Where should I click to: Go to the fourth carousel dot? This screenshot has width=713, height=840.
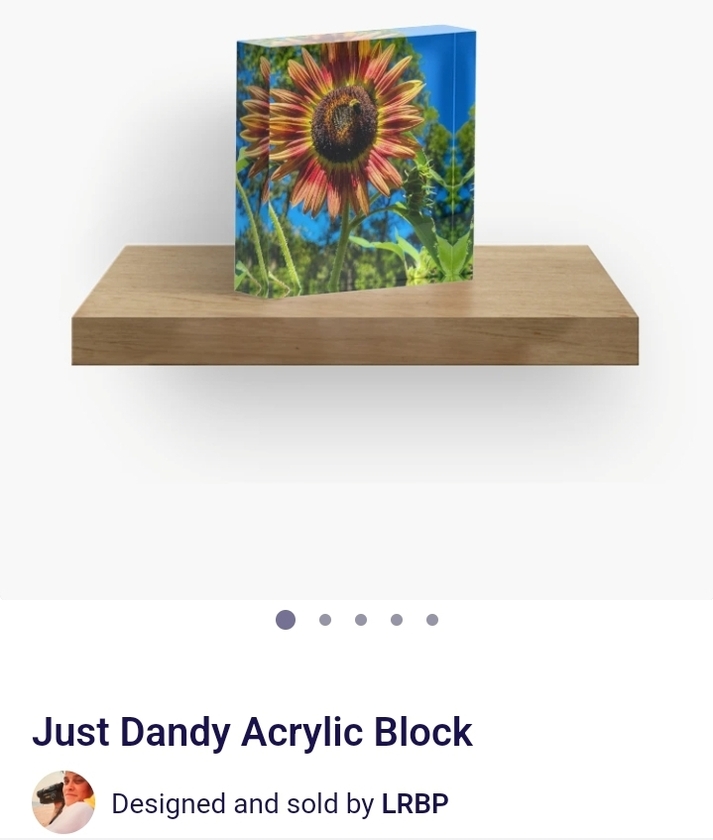pos(397,620)
